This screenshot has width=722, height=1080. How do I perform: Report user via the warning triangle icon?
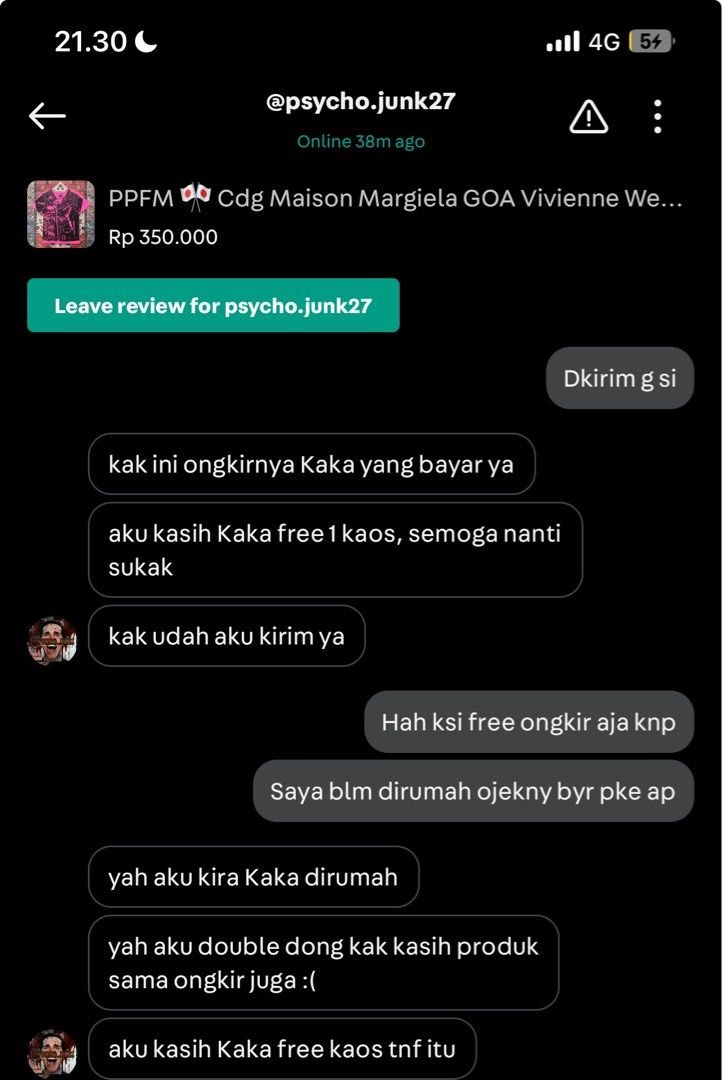(x=588, y=116)
